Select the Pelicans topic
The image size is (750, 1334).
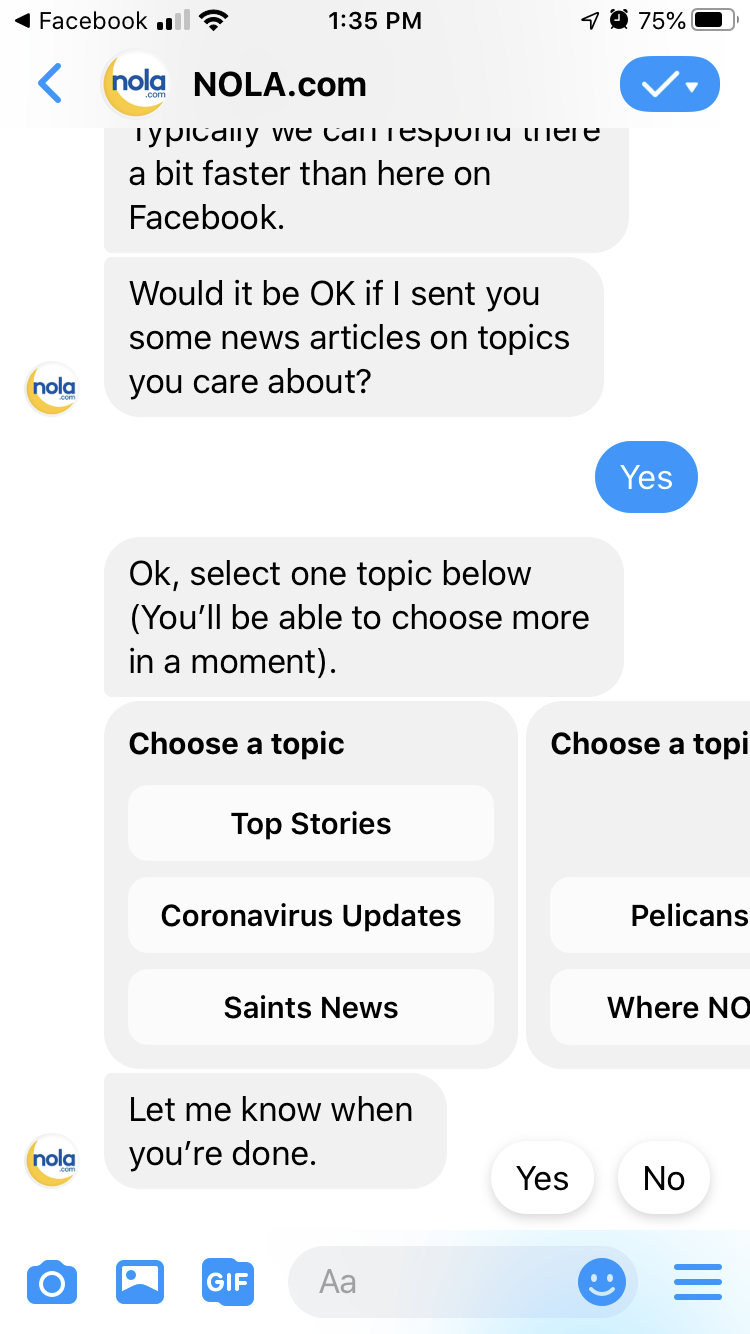coord(650,915)
